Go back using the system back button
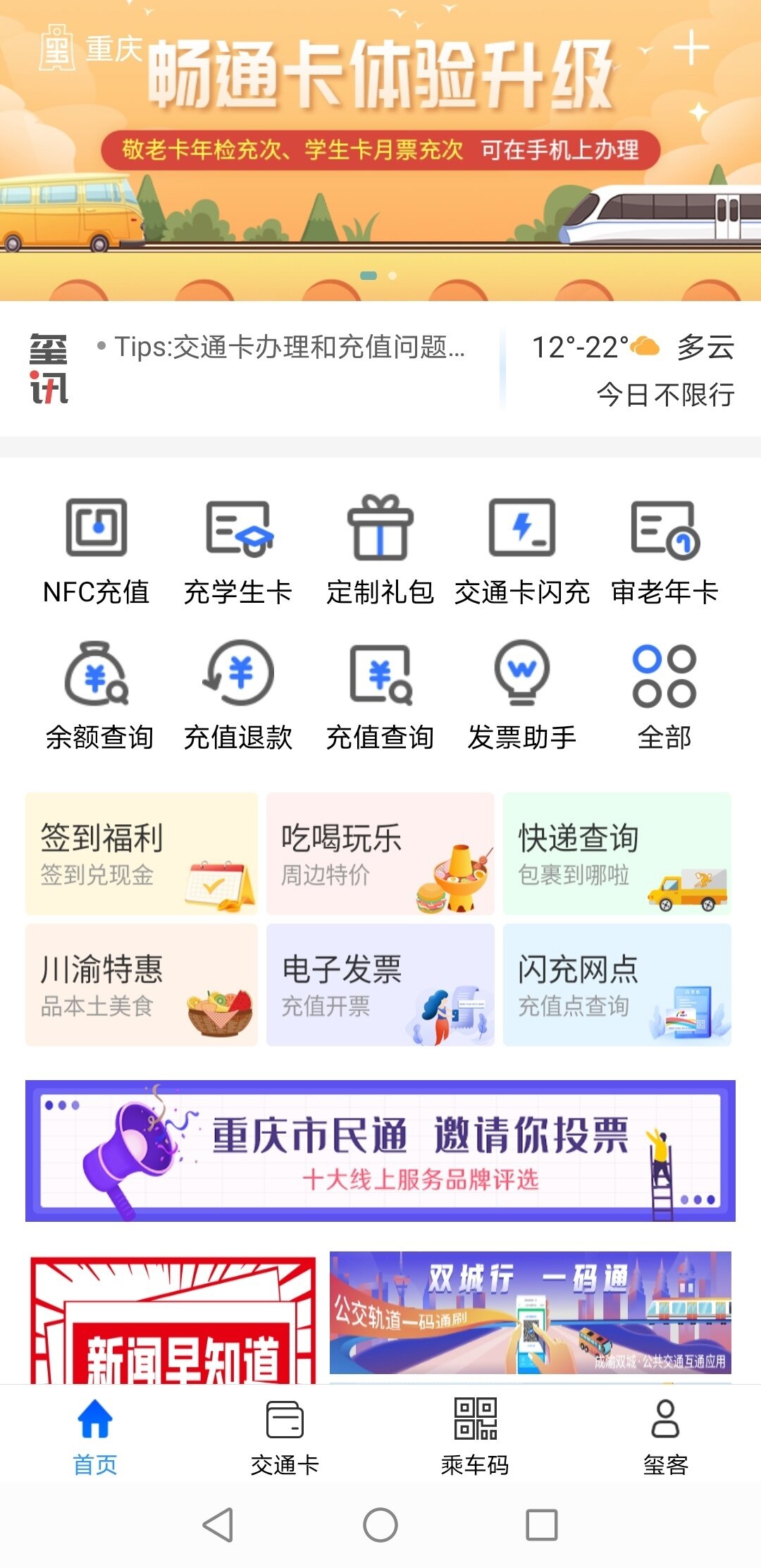Screen dimensions: 761x1568 [218, 1526]
